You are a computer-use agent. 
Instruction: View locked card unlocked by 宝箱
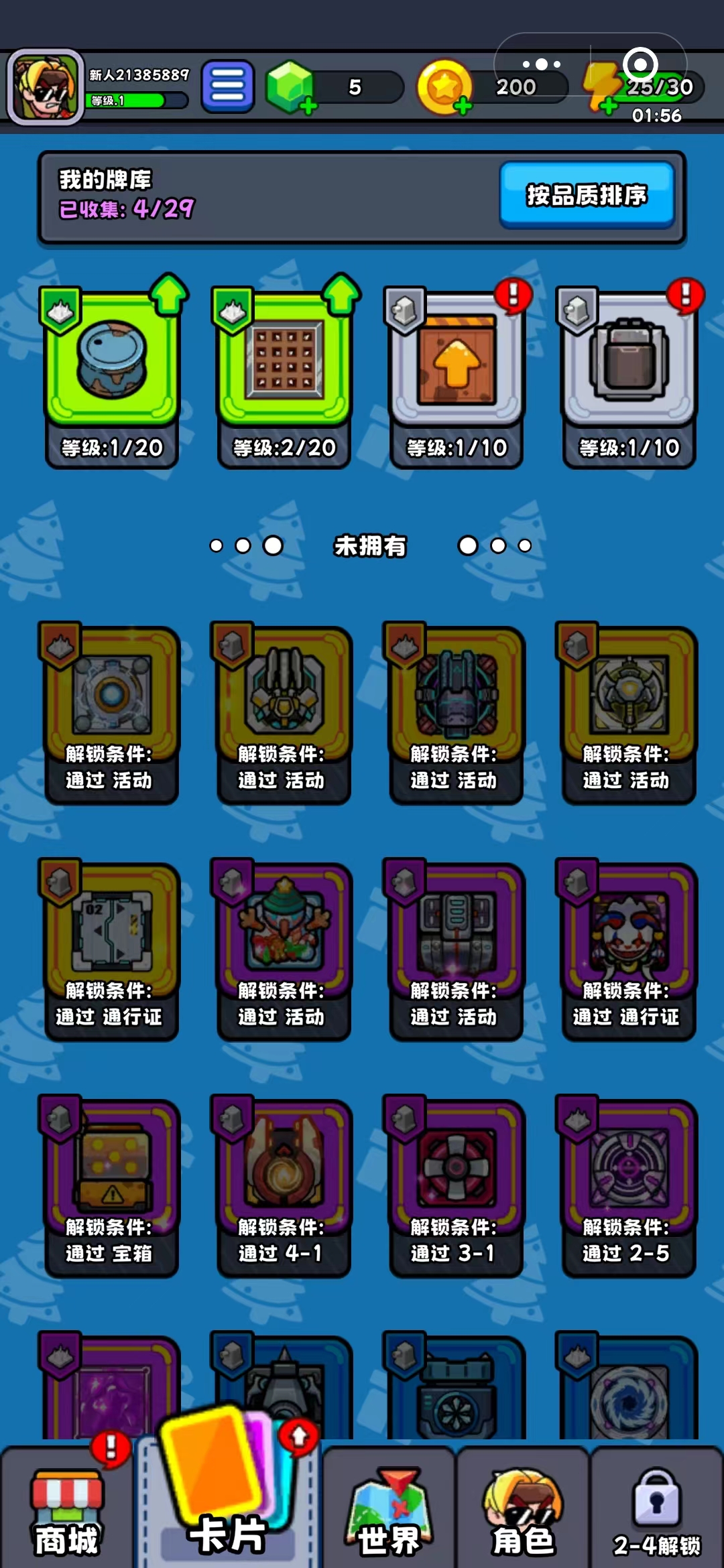[112, 1186]
